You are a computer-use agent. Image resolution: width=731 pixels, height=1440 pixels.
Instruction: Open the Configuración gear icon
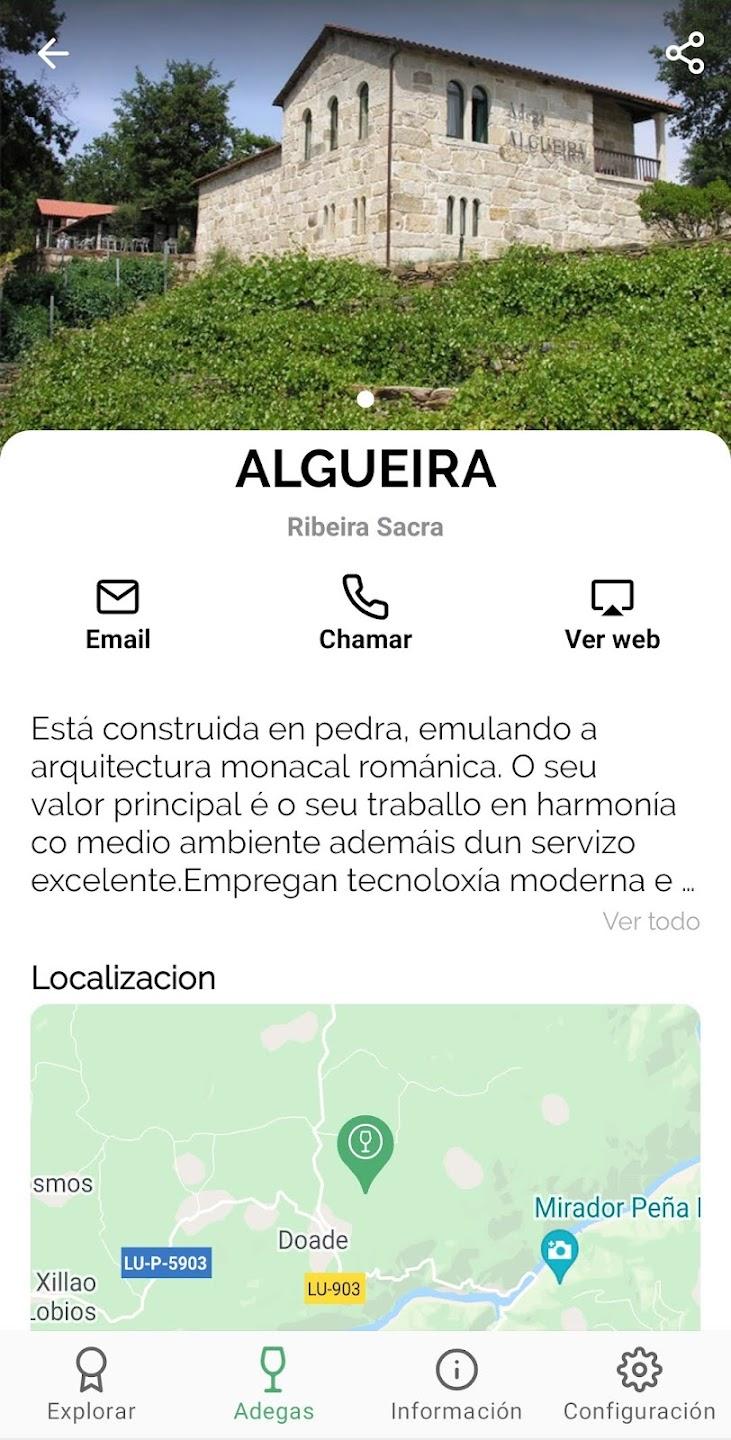coord(640,1369)
